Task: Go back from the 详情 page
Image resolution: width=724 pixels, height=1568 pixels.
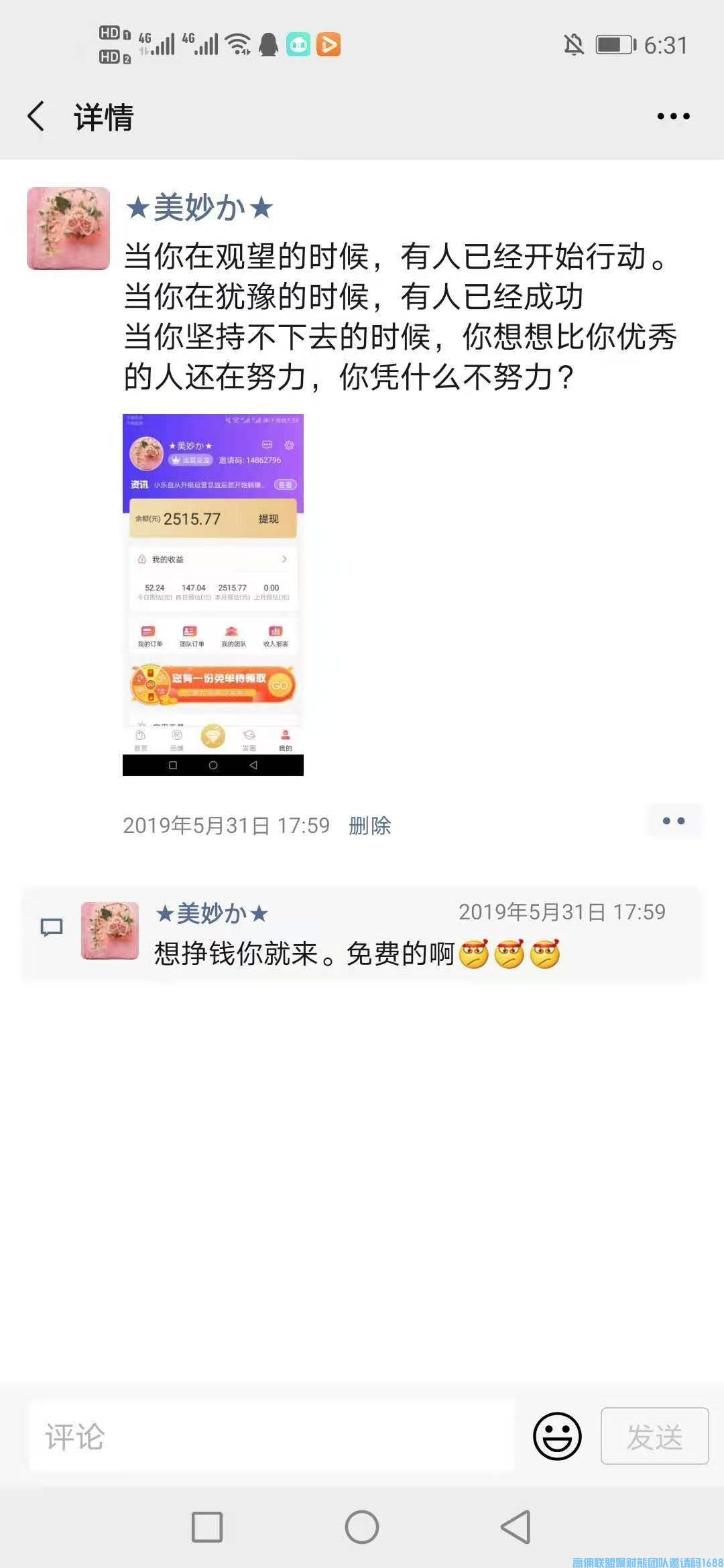Action: (37, 117)
